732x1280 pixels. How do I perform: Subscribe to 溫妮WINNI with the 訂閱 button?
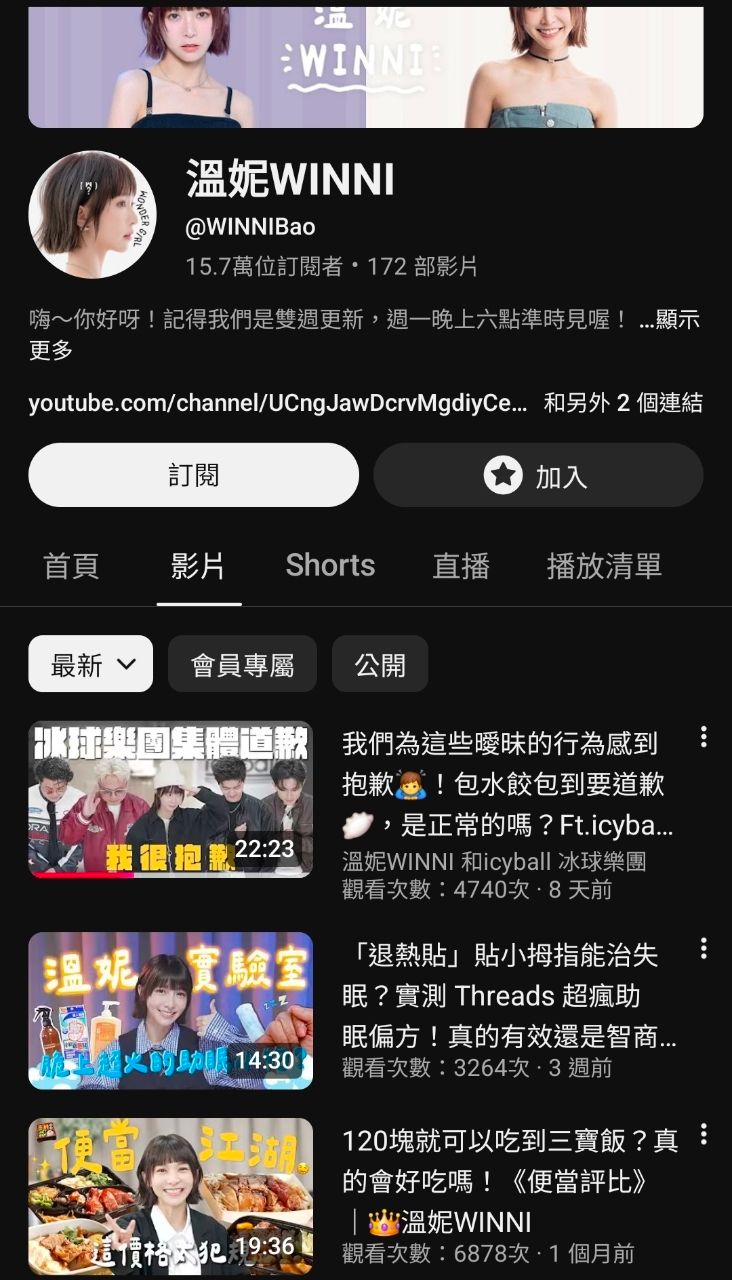193,475
